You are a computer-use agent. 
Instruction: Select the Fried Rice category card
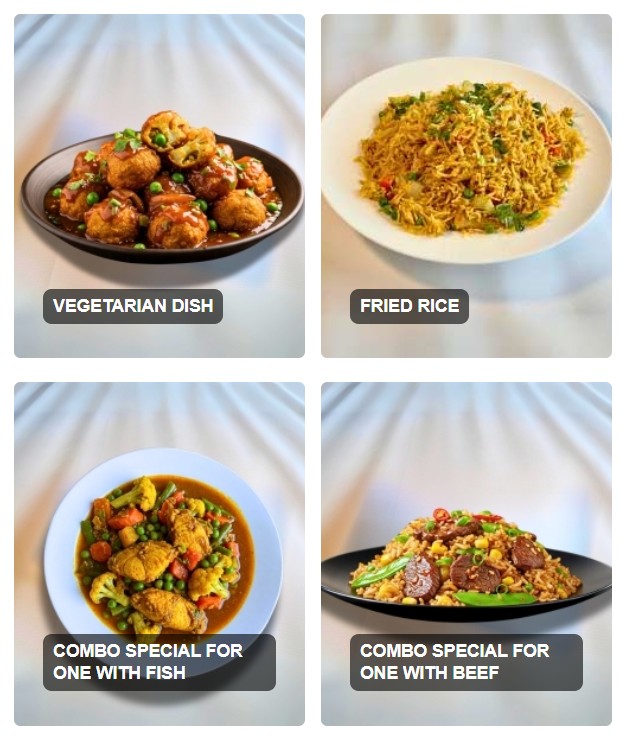[466, 186]
